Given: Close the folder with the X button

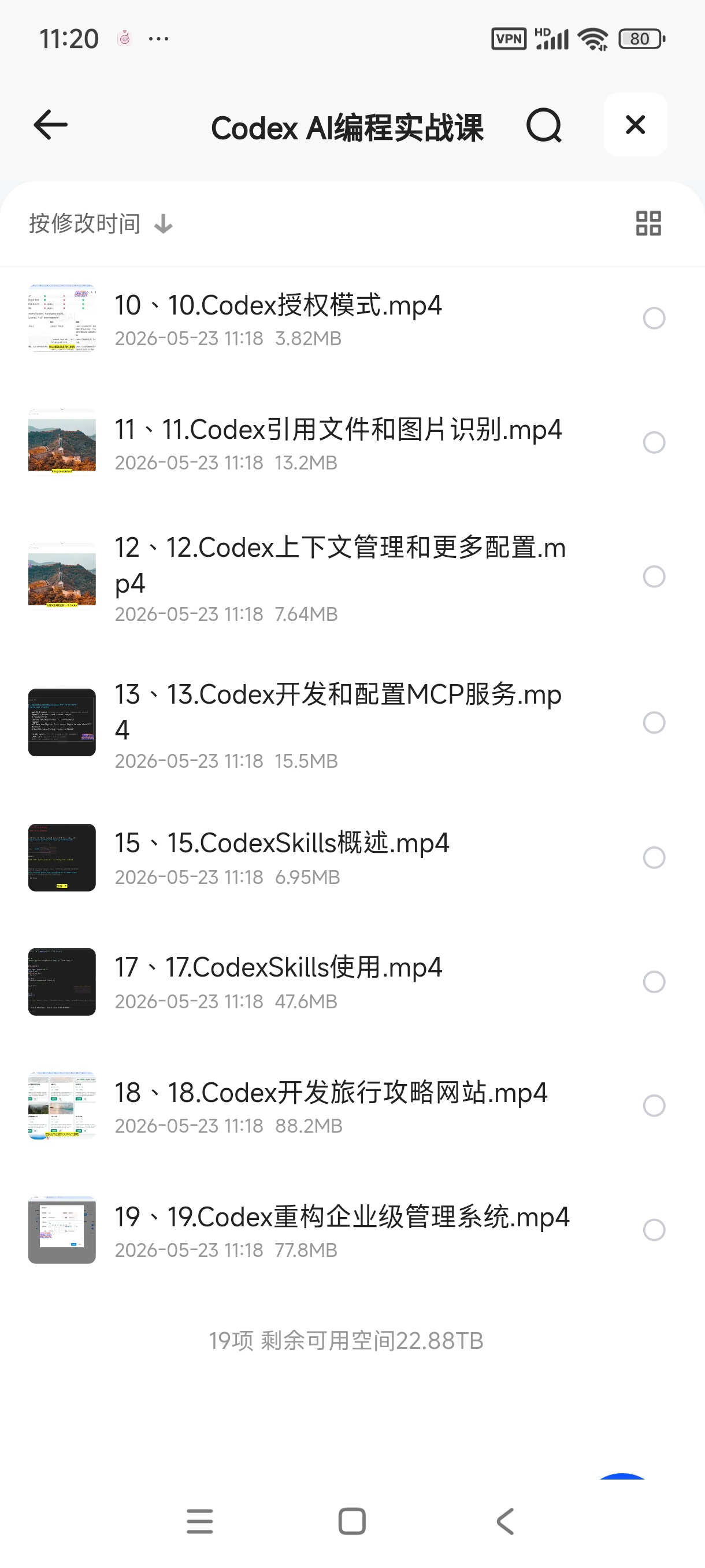Looking at the screenshot, I should click(635, 125).
